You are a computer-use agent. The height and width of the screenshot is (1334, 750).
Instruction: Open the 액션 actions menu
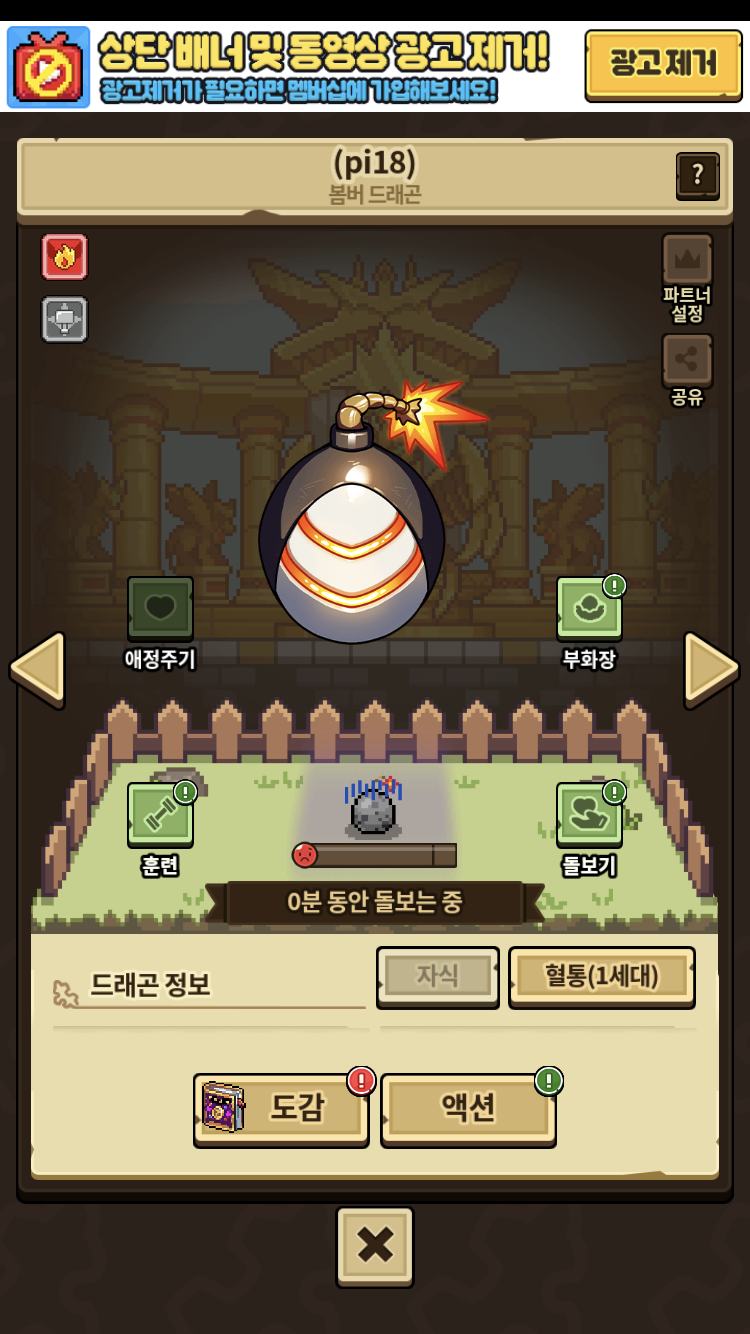[468, 1108]
